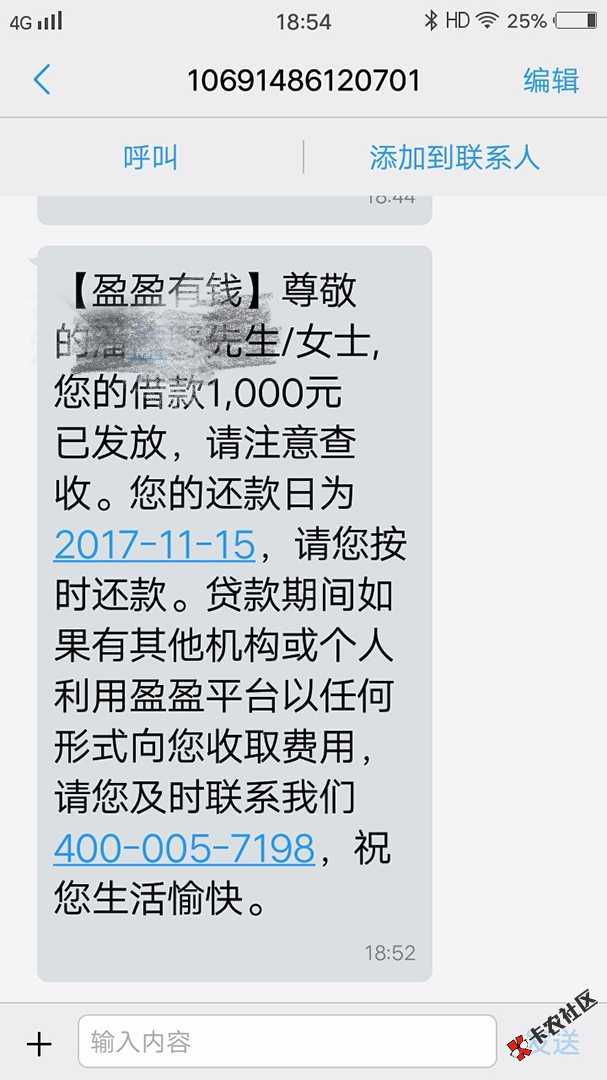Go back to the message list
The width and height of the screenshot is (607, 1080).
[41, 80]
